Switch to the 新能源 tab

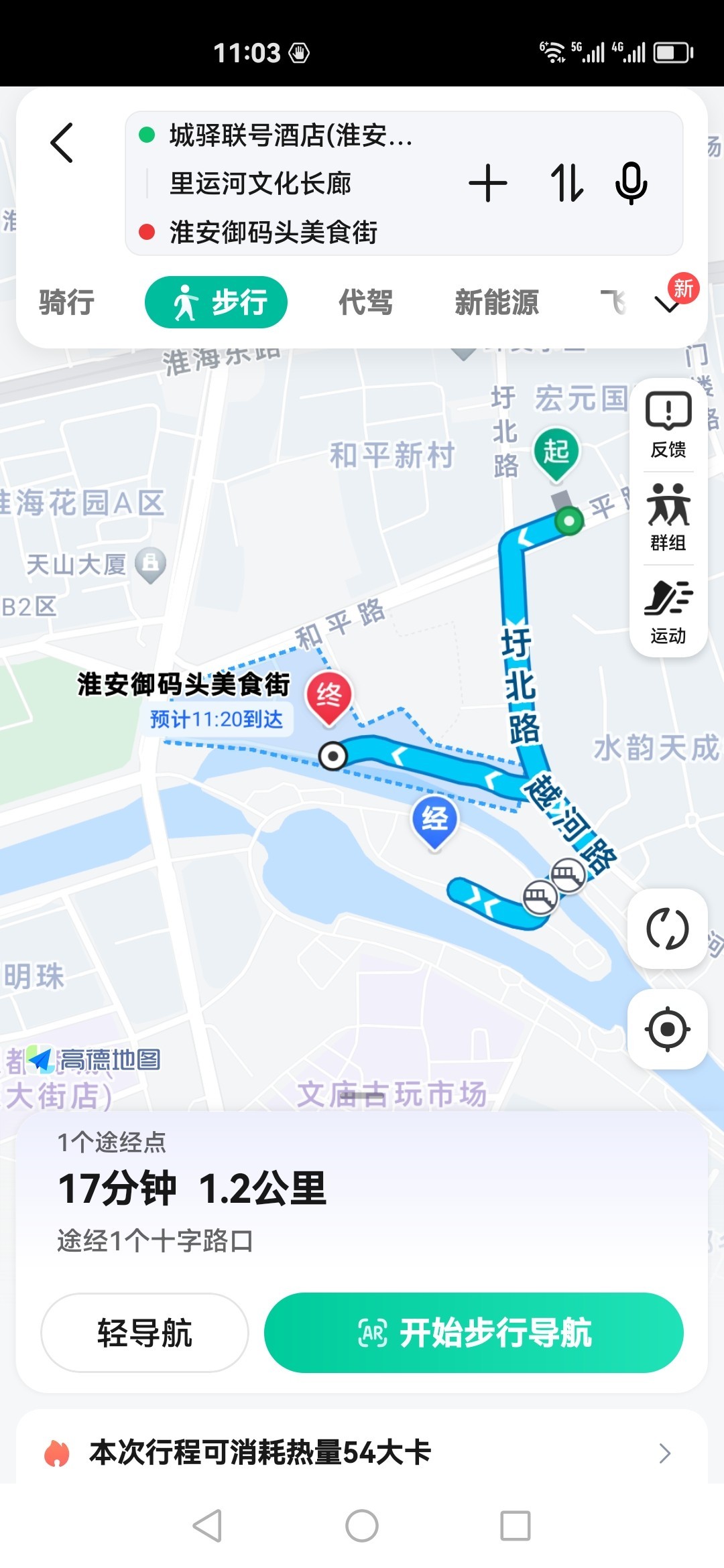(x=497, y=302)
